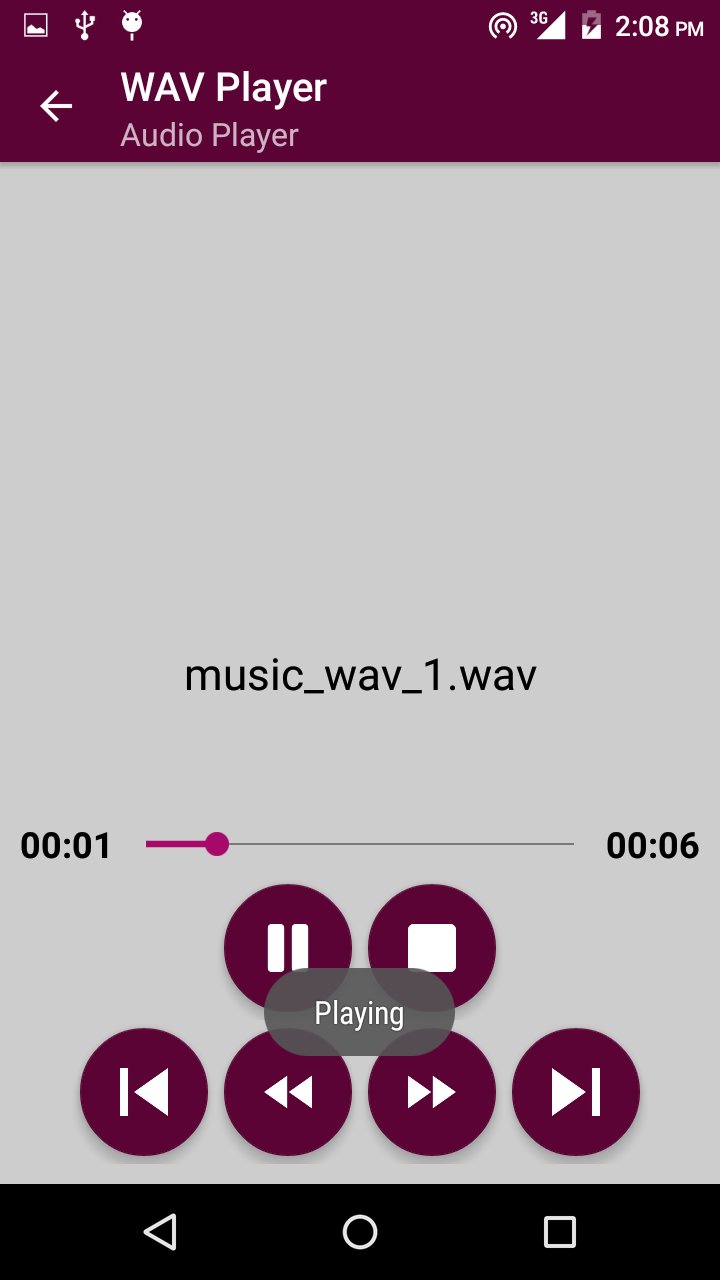Skip to the previous track

click(144, 1092)
